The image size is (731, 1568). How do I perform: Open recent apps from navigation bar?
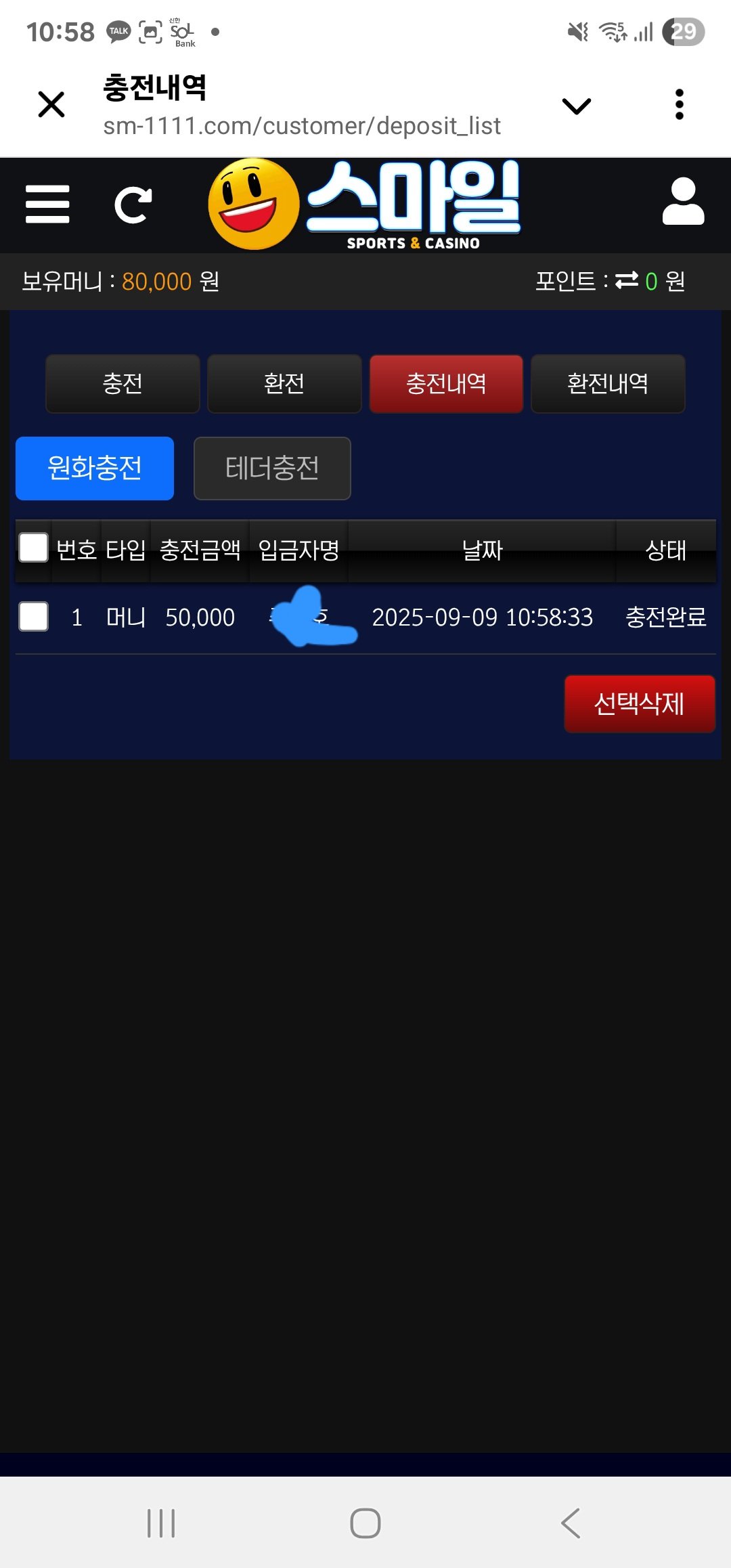(x=161, y=1524)
